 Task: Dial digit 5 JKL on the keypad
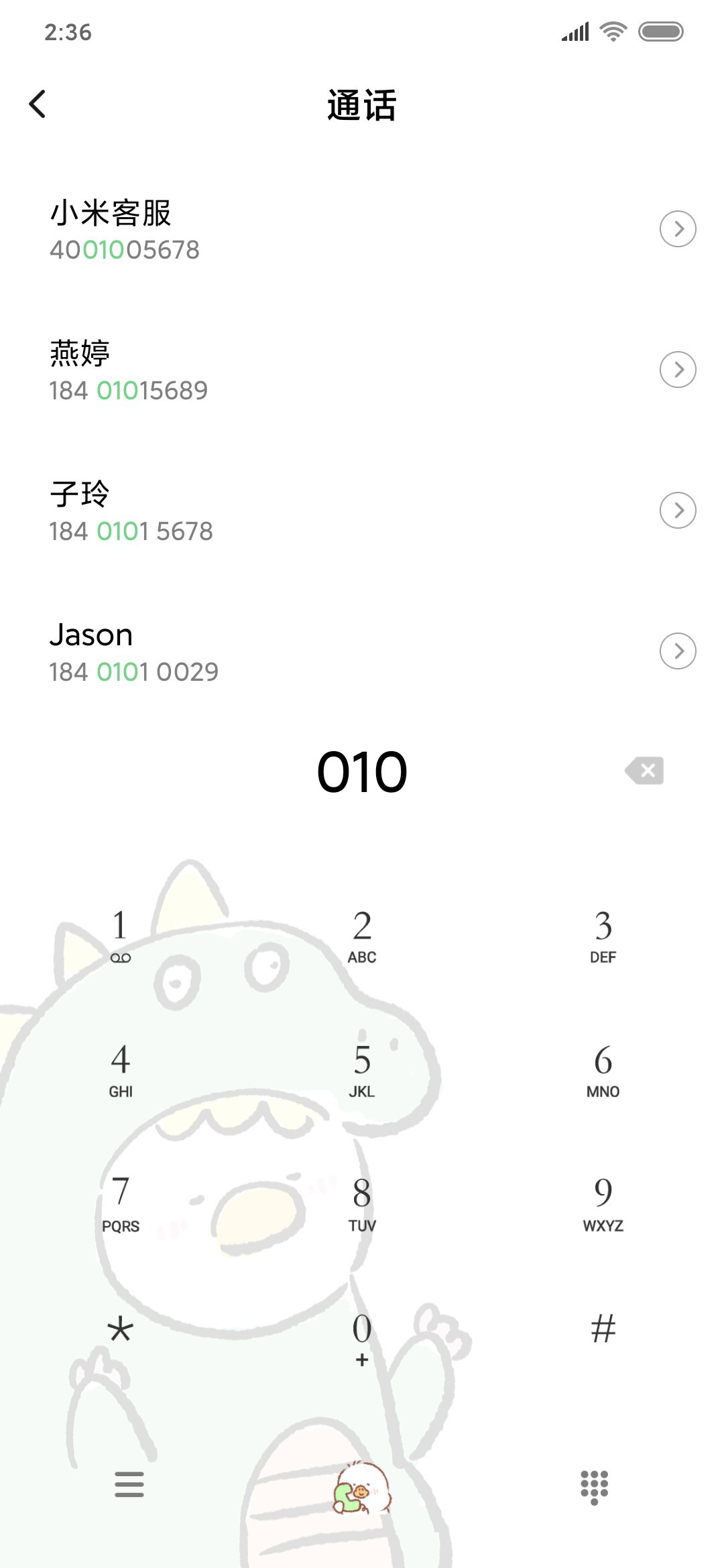(x=362, y=1069)
